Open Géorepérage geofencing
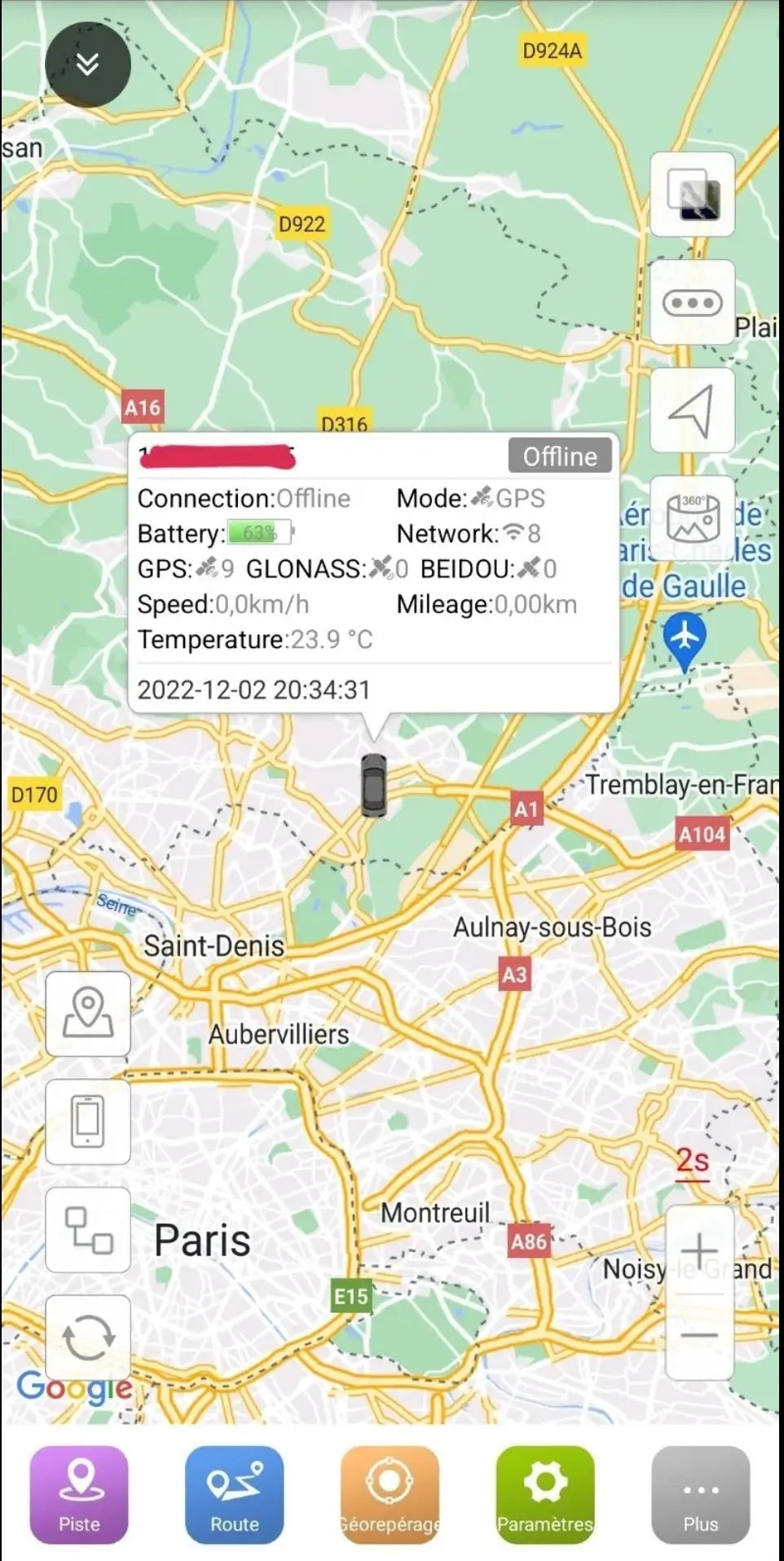The width and height of the screenshot is (784, 1561). click(390, 1495)
